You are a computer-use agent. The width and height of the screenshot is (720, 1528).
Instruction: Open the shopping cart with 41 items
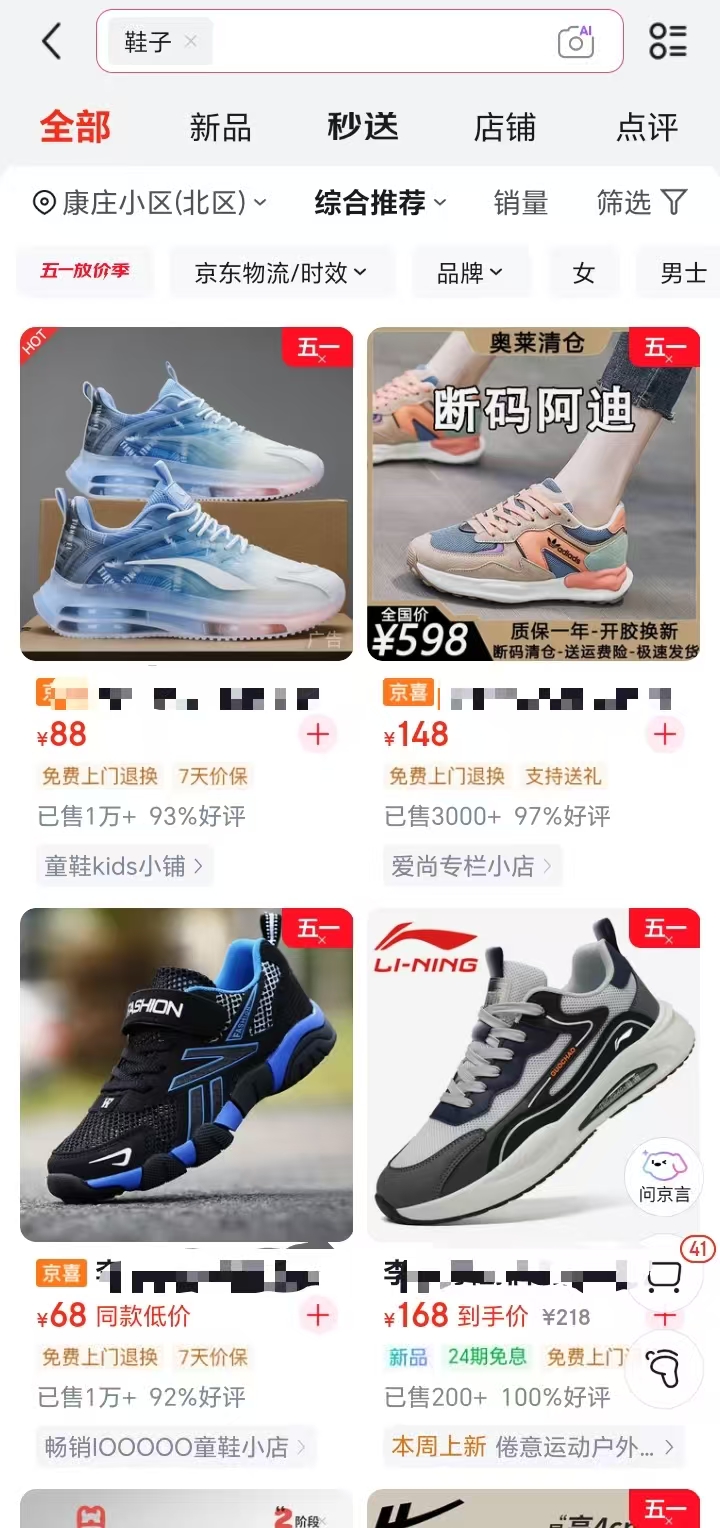pyautogui.click(x=665, y=1276)
